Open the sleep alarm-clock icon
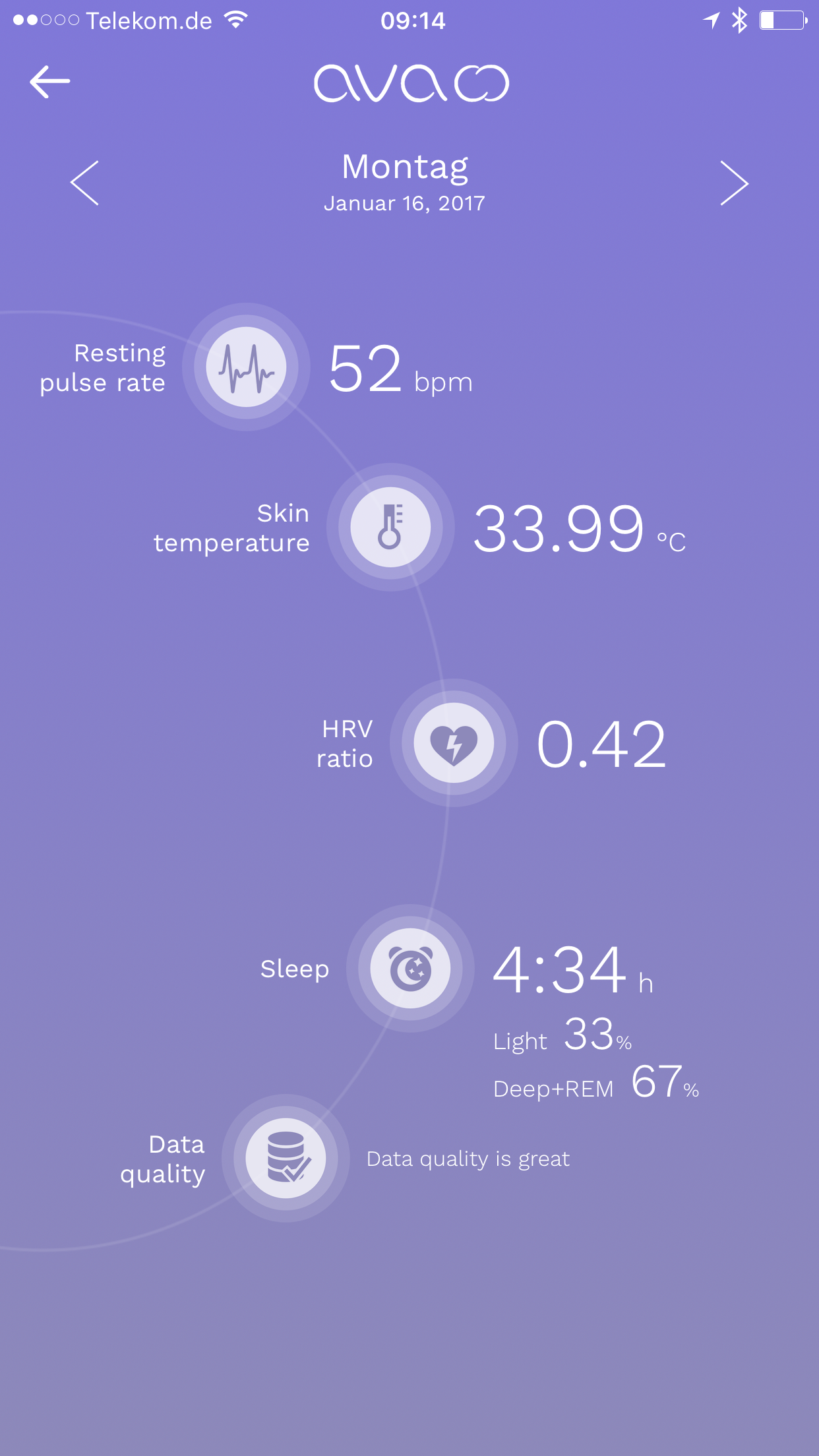Image resolution: width=819 pixels, height=1456 pixels. [x=410, y=969]
